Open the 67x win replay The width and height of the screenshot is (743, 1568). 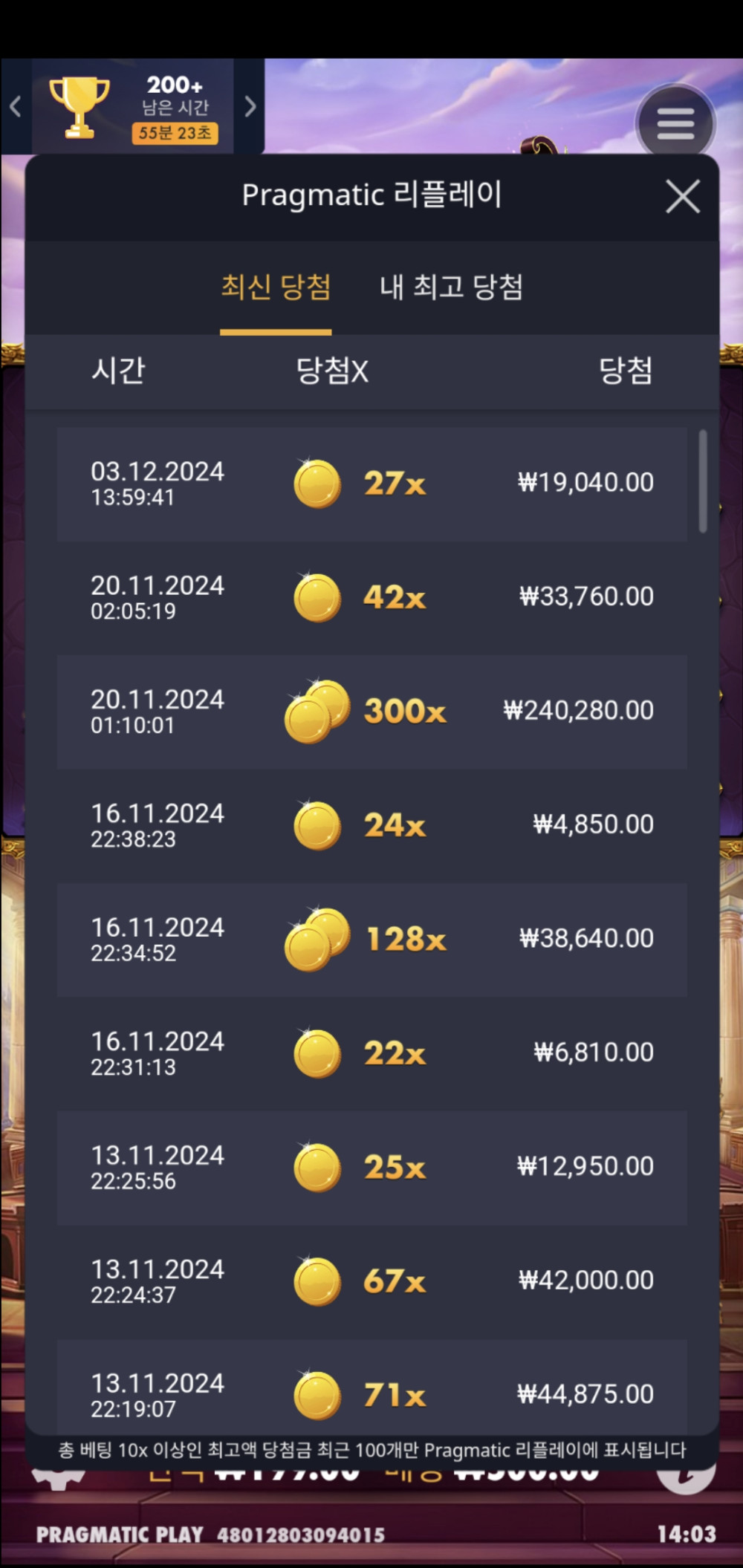(x=371, y=1282)
